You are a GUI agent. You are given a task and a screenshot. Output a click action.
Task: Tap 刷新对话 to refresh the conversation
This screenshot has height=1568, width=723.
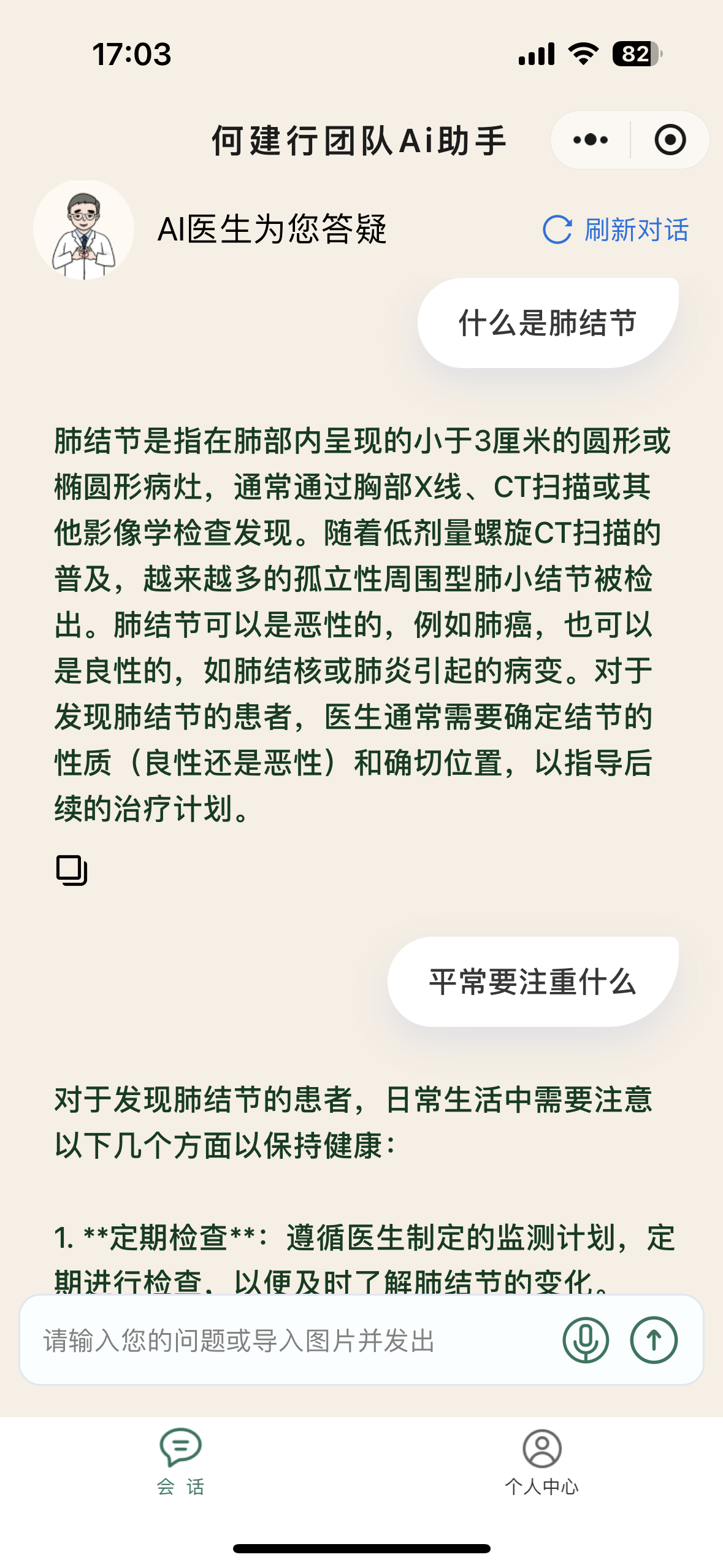pos(616,230)
